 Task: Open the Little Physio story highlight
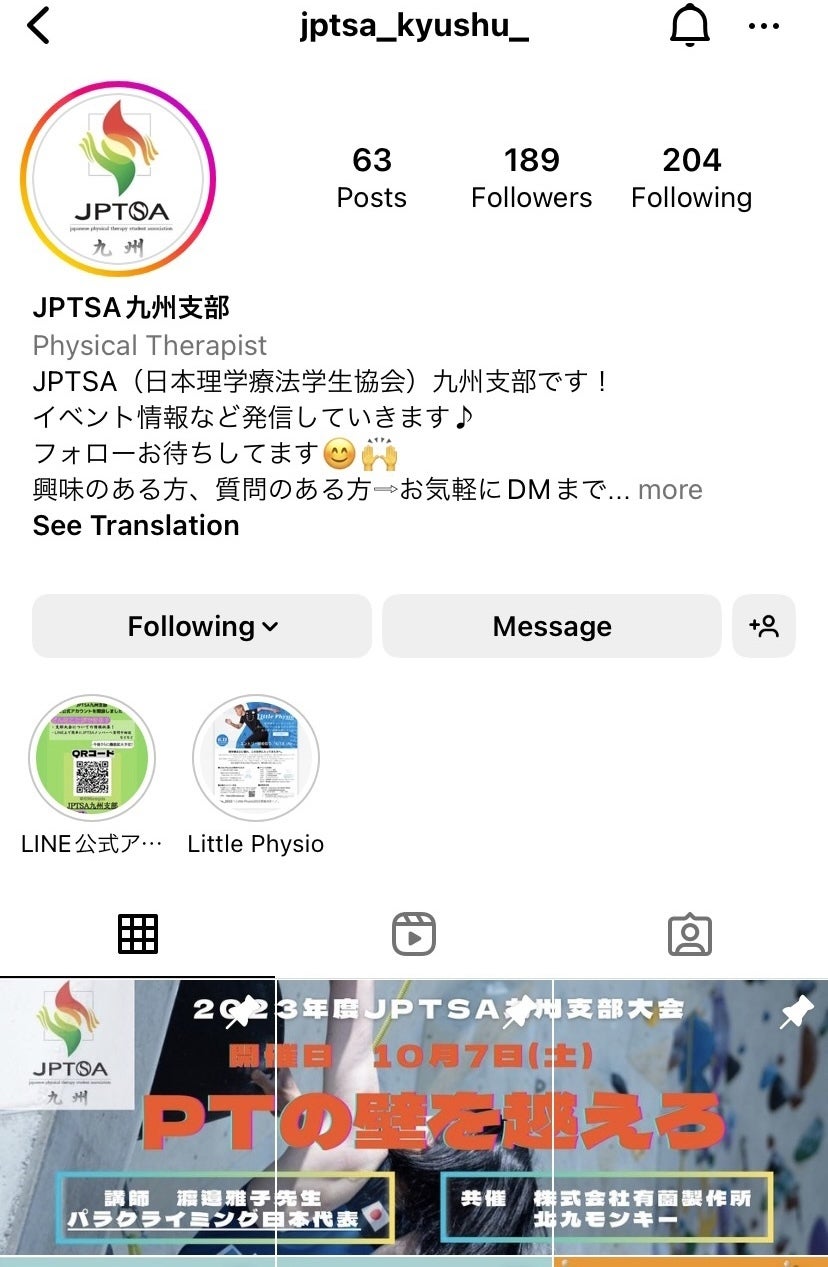click(256, 758)
